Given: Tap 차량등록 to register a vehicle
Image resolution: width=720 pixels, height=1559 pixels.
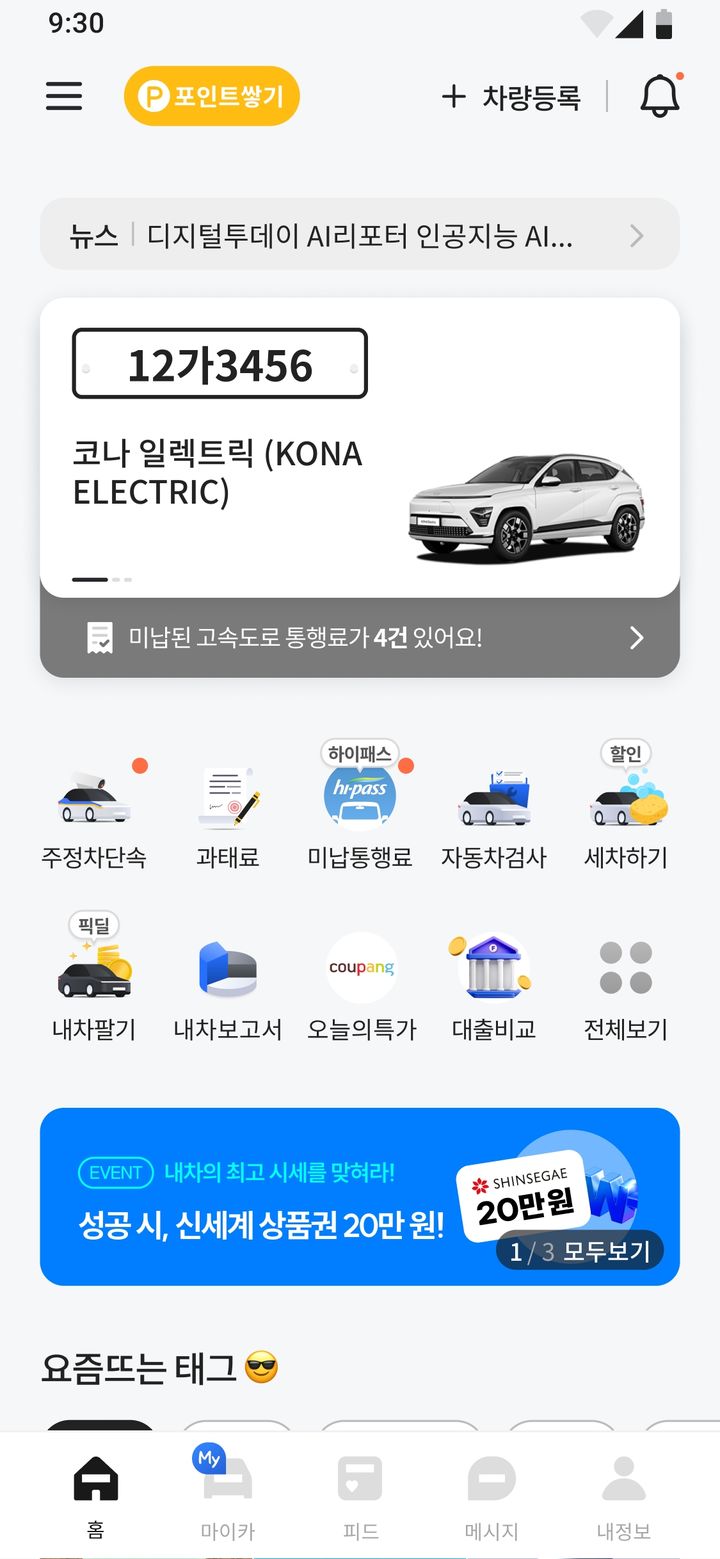Looking at the screenshot, I should pos(510,97).
